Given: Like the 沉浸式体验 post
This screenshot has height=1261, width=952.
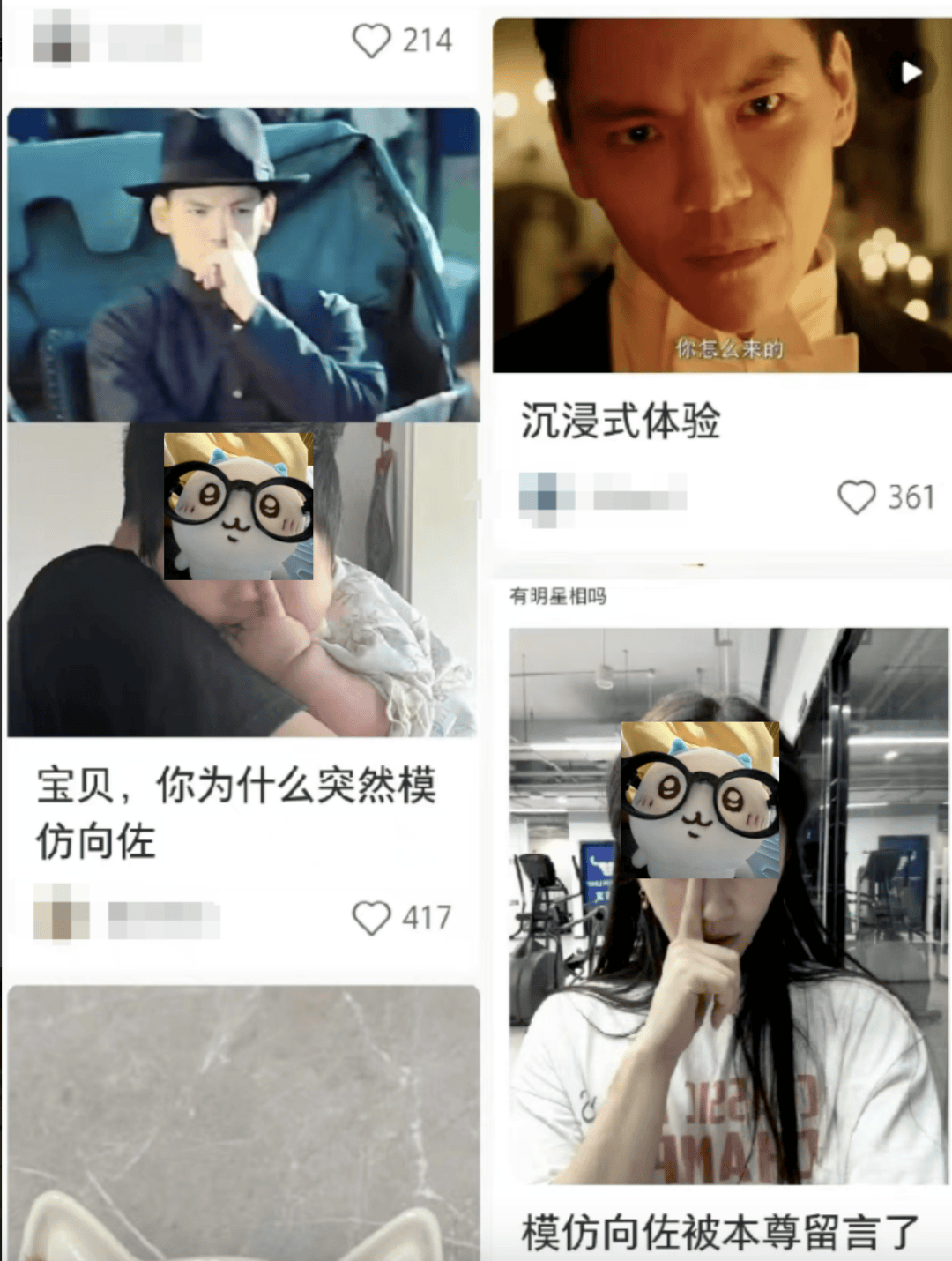Looking at the screenshot, I should pos(856,497).
